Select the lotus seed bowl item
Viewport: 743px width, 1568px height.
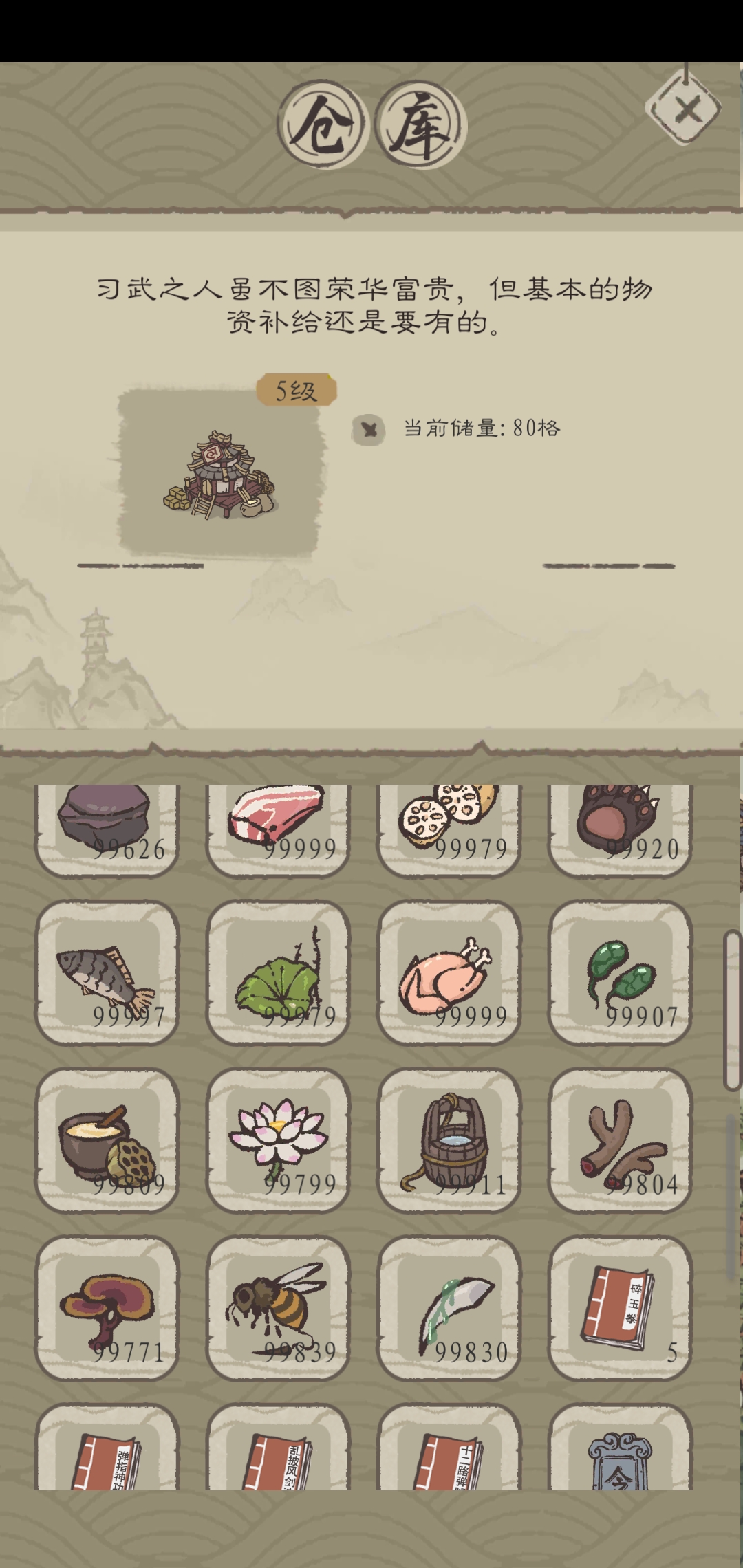click(107, 1140)
